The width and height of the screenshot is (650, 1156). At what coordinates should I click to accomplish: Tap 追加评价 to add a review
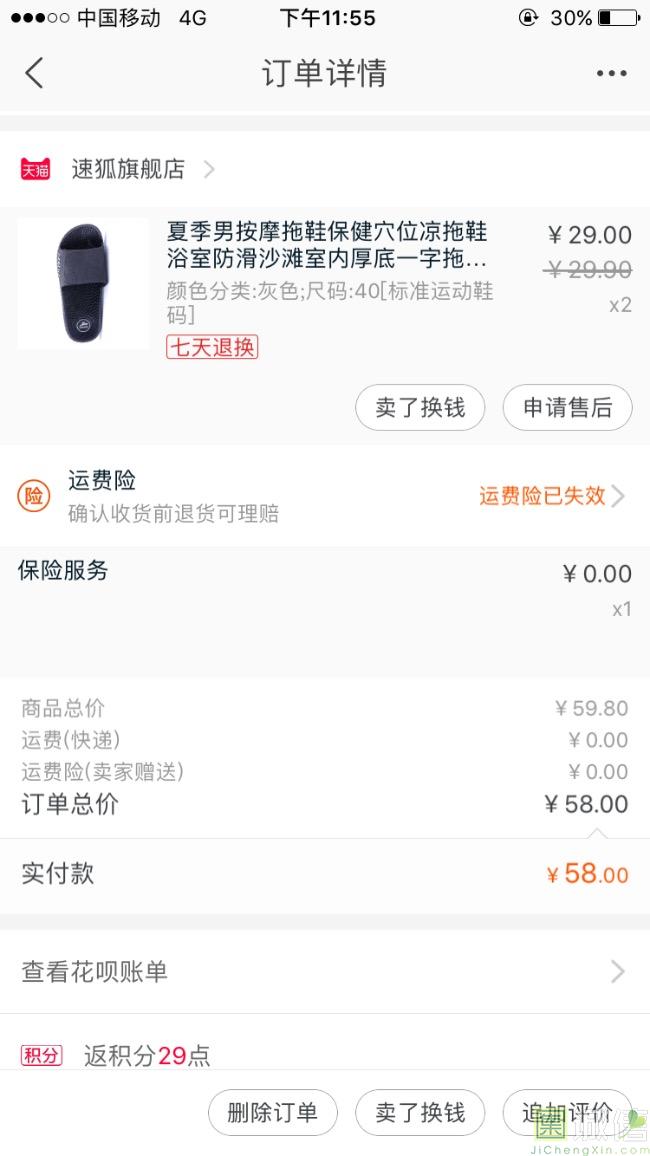click(567, 1113)
